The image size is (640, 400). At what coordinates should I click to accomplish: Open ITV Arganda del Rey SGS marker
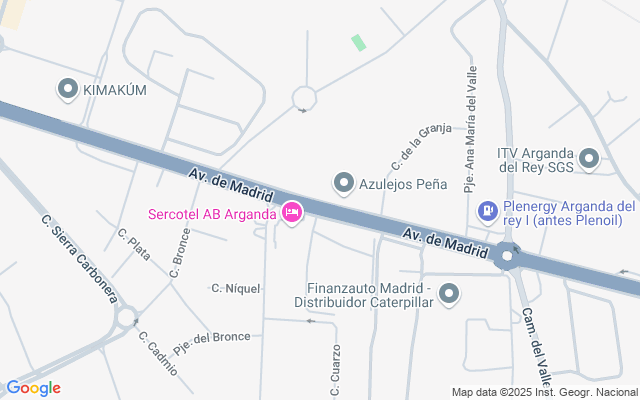click(x=589, y=159)
